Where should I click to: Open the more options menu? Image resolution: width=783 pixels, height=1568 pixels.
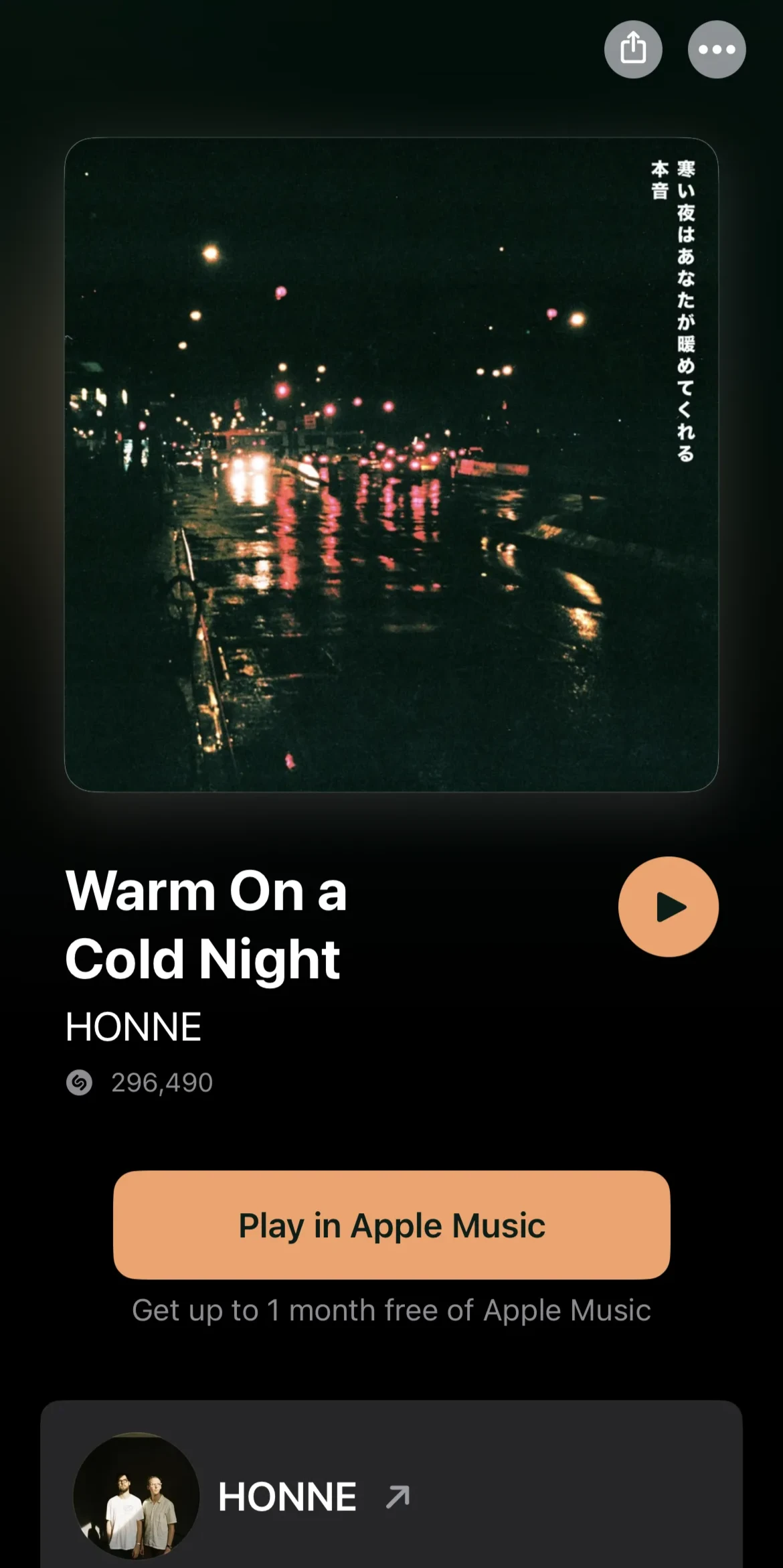pos(717,50)
